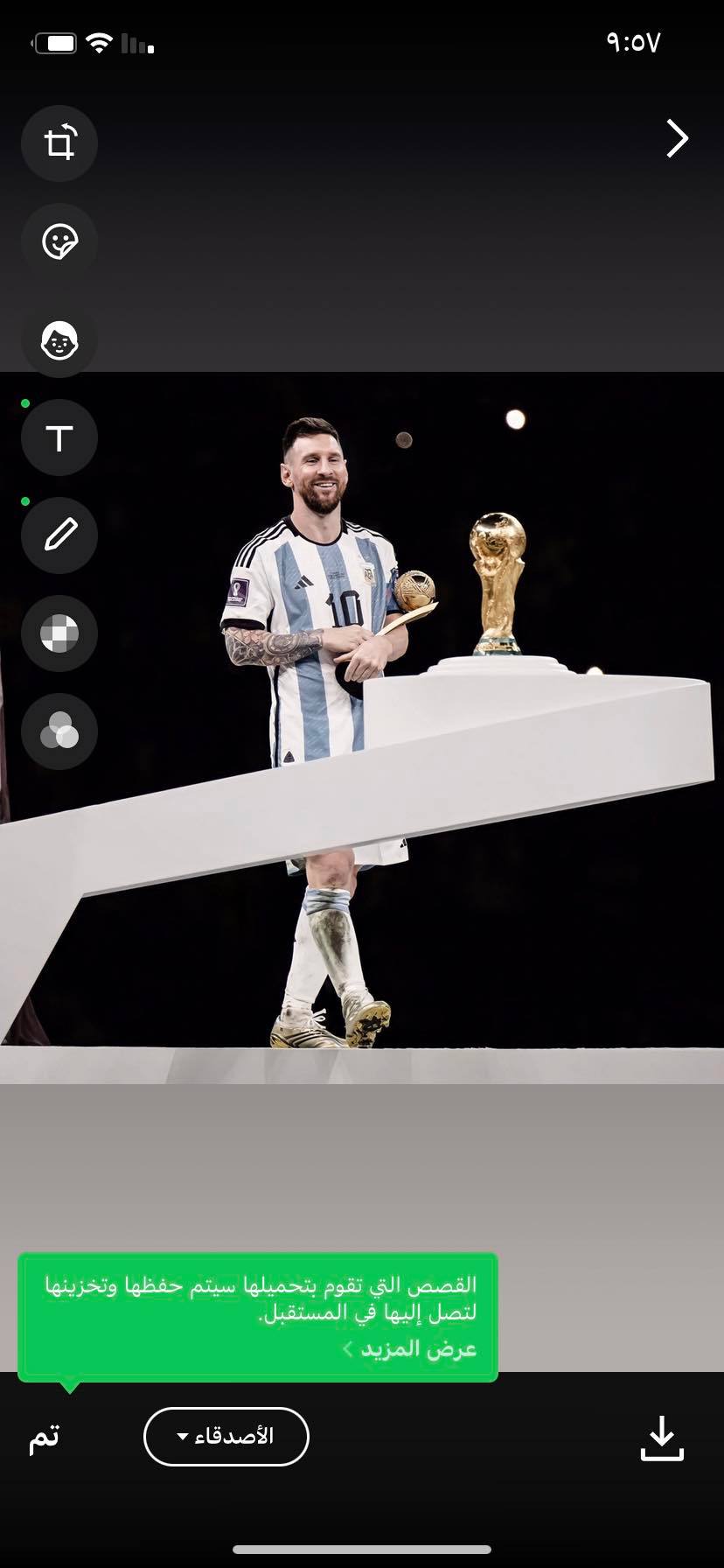
Task: Tap the right arrow at top
Action: [676, 138]
